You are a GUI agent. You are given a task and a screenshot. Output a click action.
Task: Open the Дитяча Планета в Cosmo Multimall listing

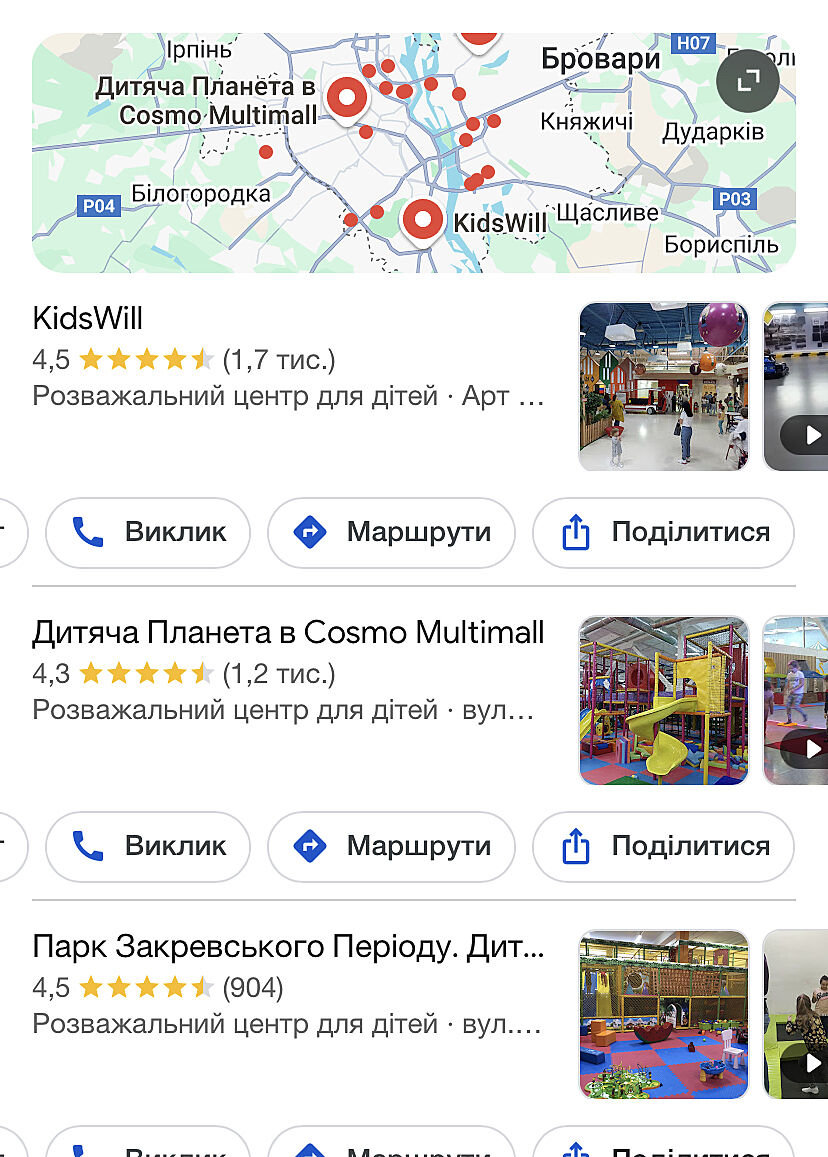[288, 633]
